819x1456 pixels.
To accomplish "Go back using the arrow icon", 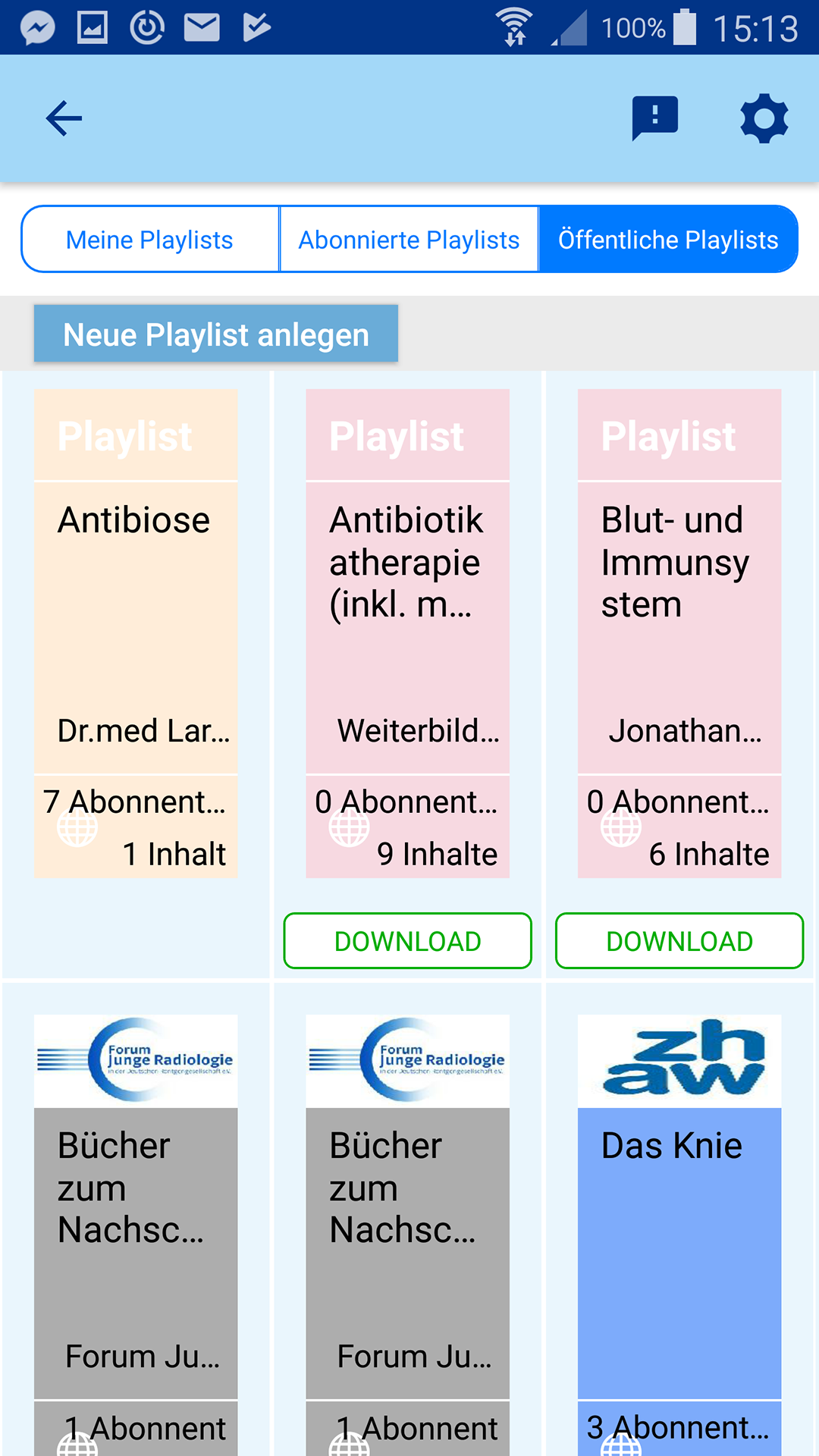I will tap(64, 118).
